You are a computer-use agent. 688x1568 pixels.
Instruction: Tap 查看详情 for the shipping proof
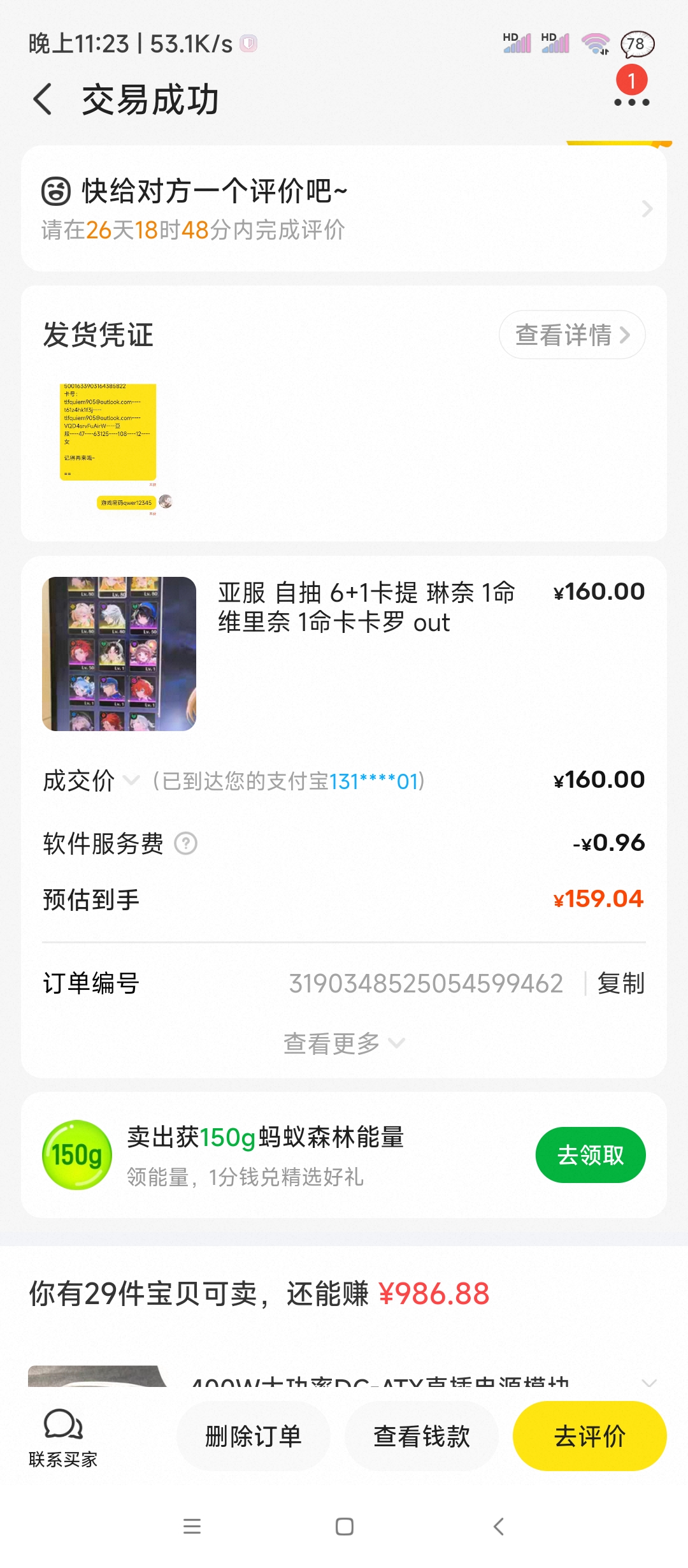click(571, 335)
